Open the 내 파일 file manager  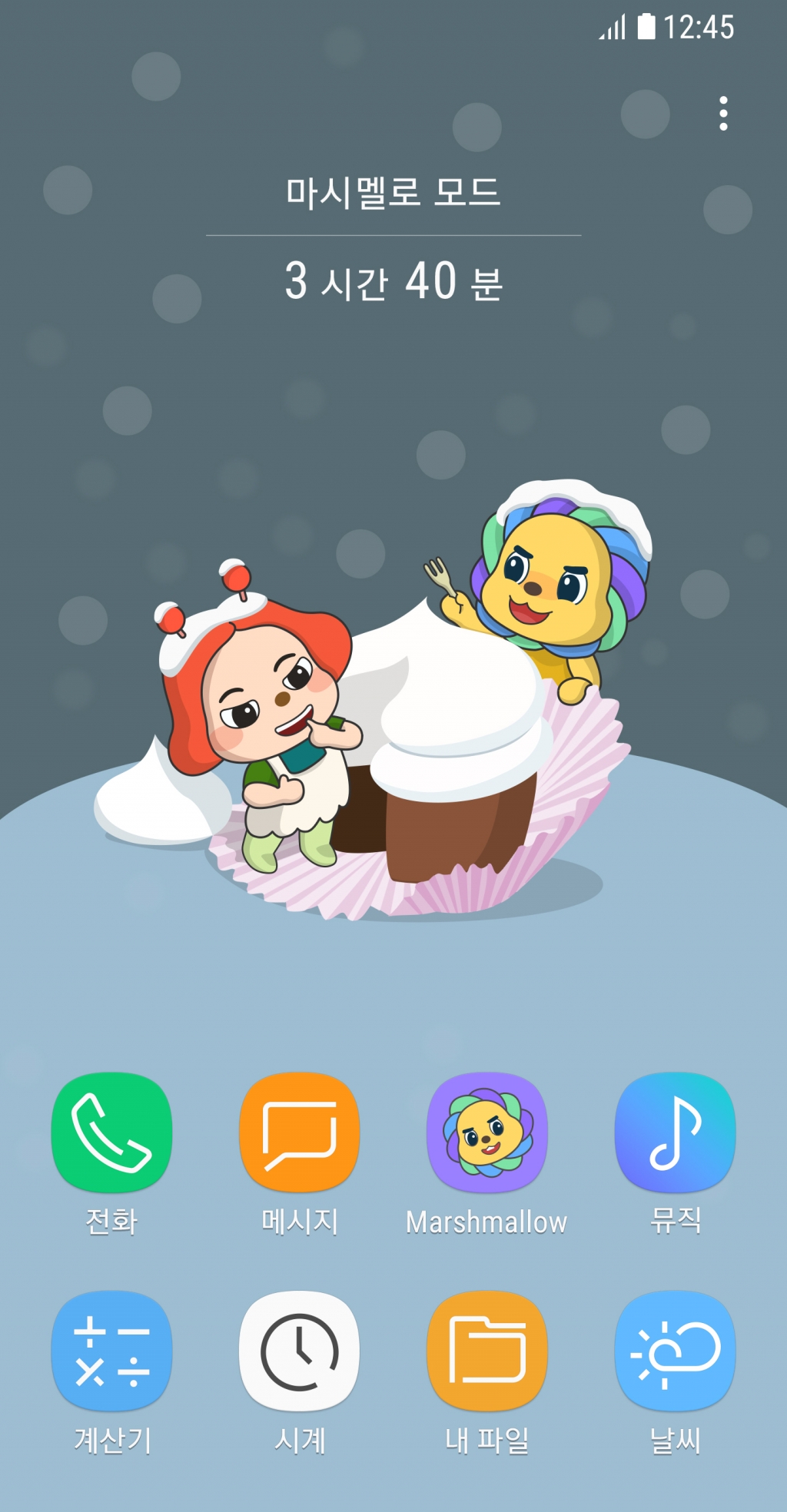487,1351
